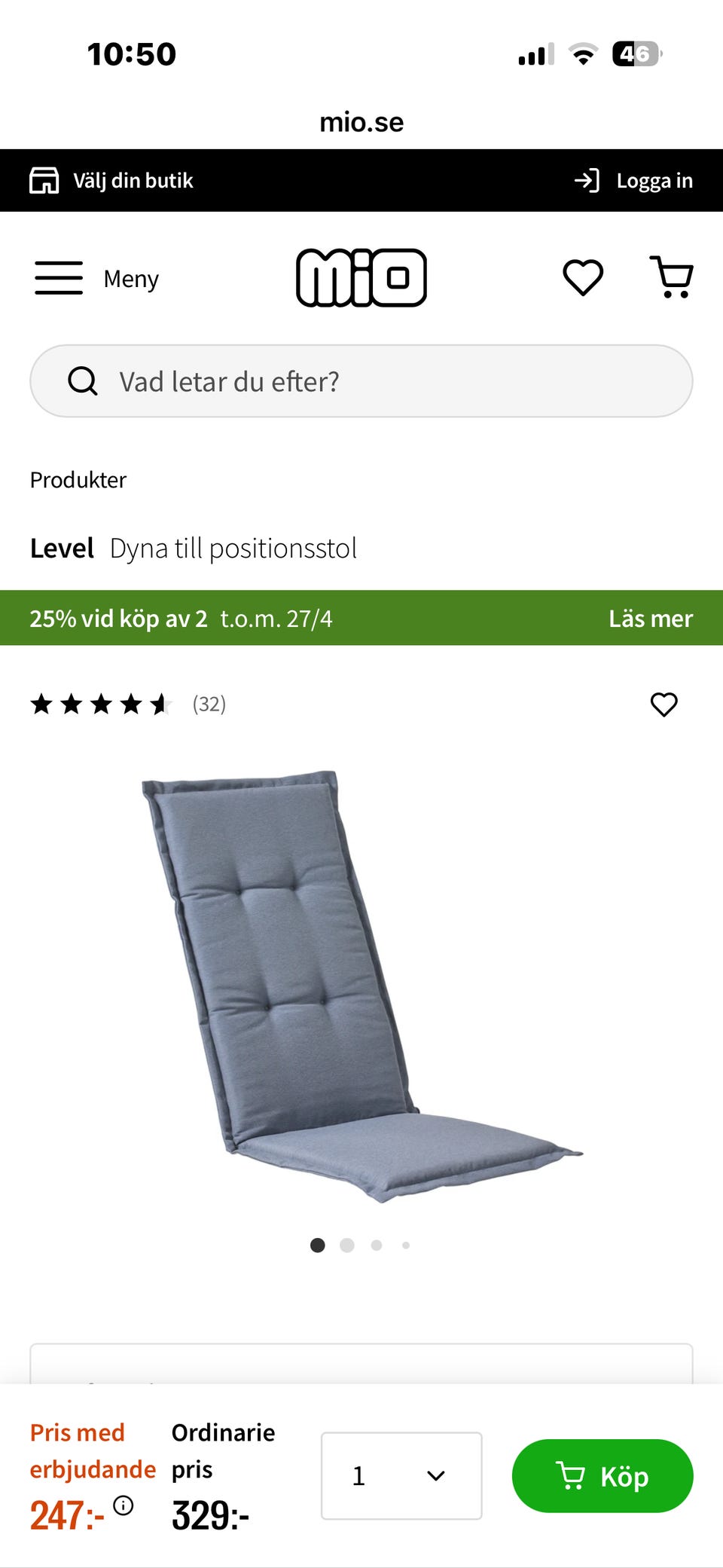Add the cushion to cart with Köp
Image resolution: width=723 pixels, height=1568 pixels.
pos(602,1475)
